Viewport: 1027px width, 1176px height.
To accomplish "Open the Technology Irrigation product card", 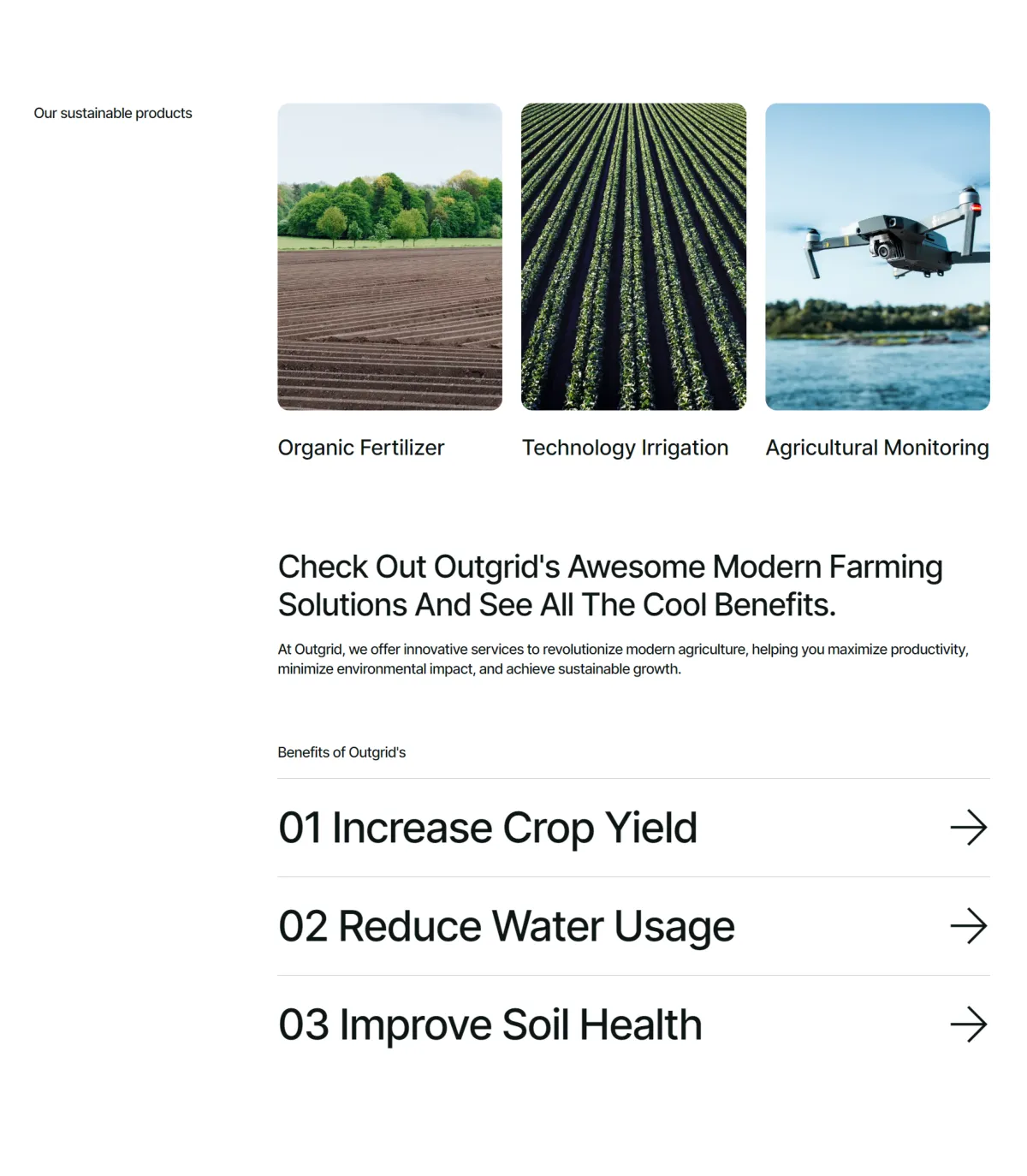I will (x=633, y=282).
